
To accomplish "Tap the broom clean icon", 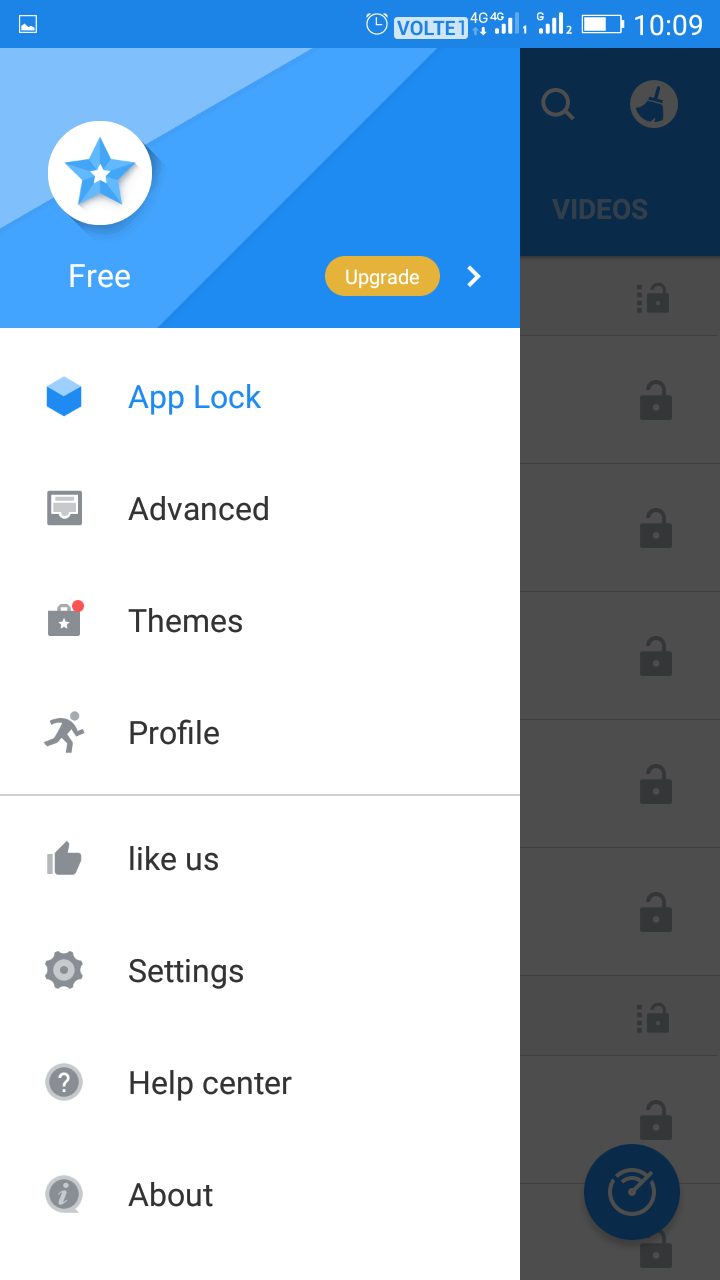I will click(x=654, y=104).
